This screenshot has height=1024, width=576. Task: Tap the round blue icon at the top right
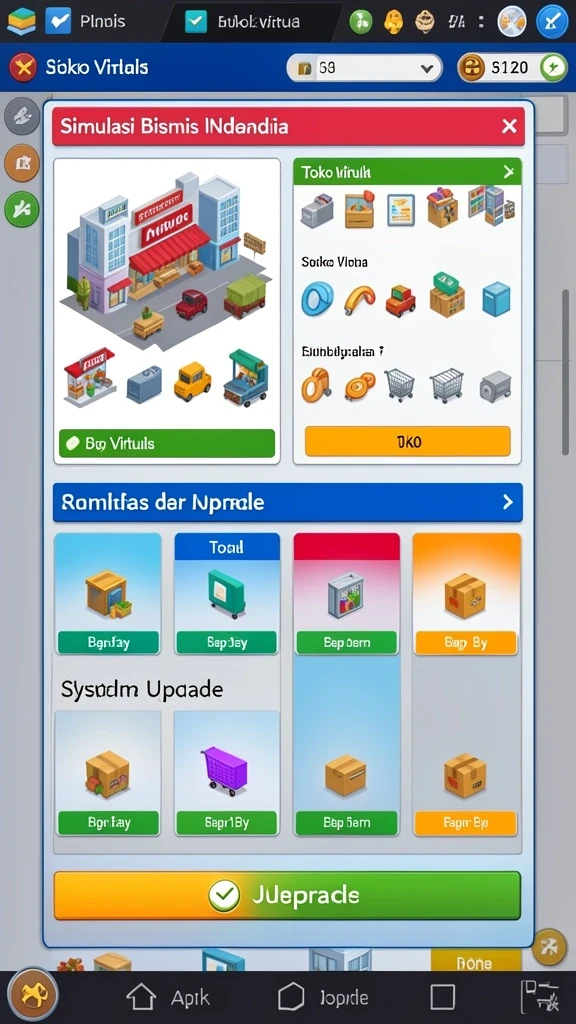coord(552,22)
